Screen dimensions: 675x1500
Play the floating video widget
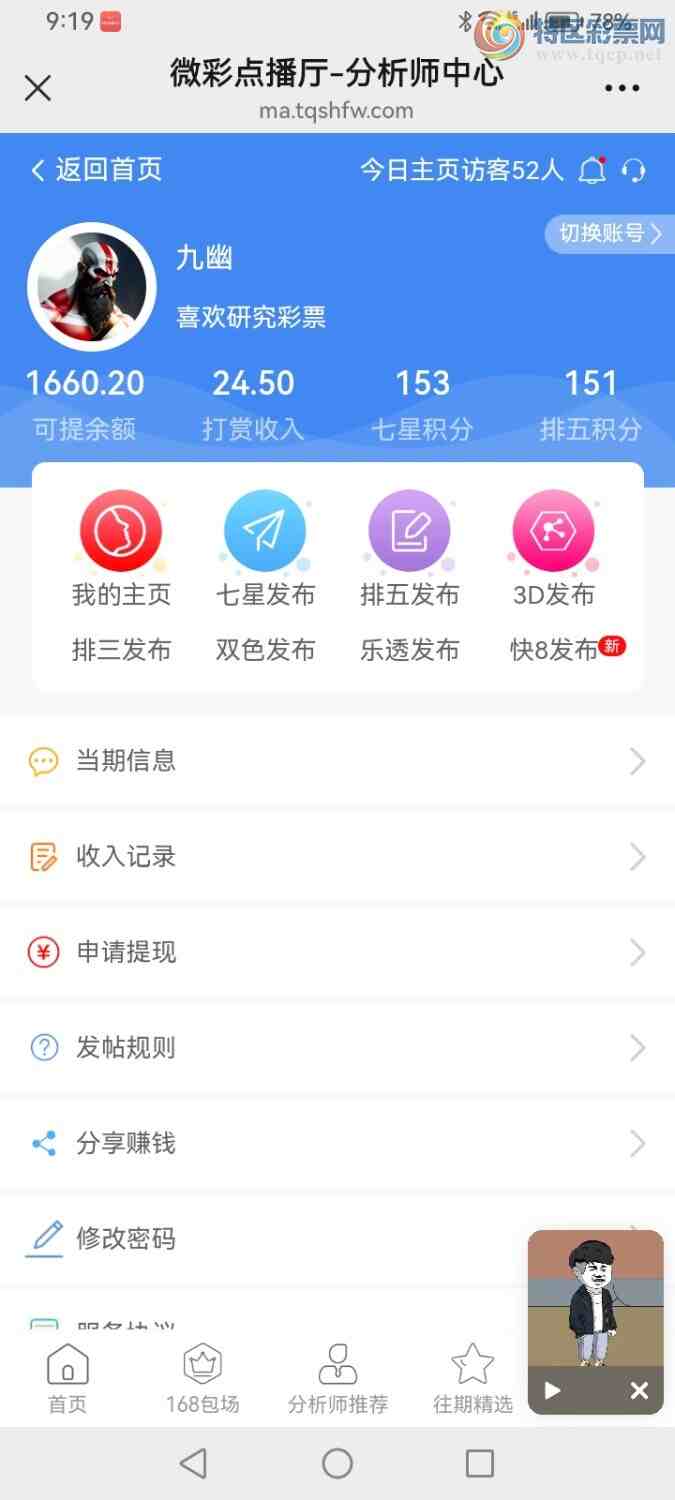pyautogui.click(x=552, y=1390)
